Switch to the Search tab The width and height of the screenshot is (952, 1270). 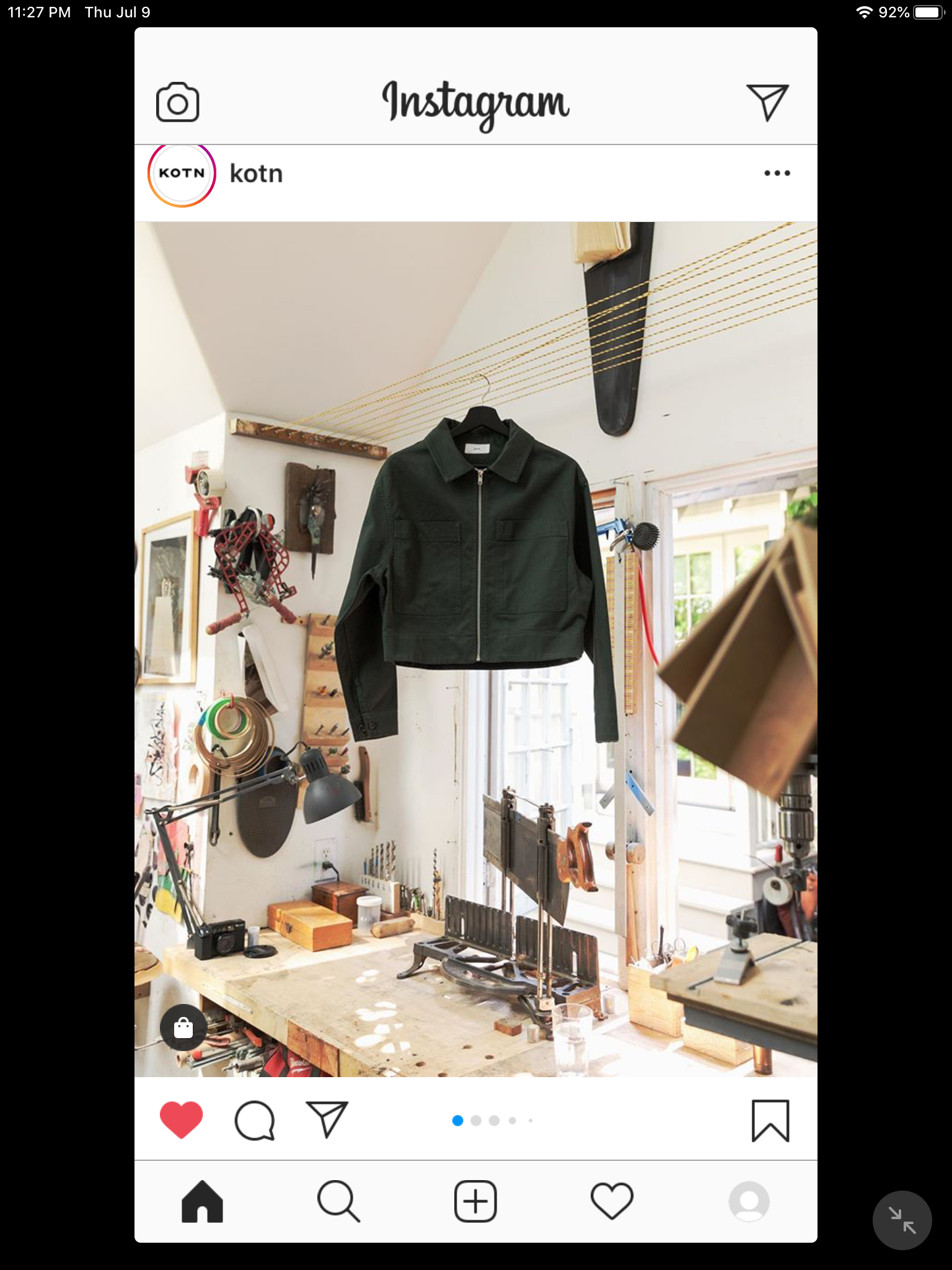coord(338,1201)
